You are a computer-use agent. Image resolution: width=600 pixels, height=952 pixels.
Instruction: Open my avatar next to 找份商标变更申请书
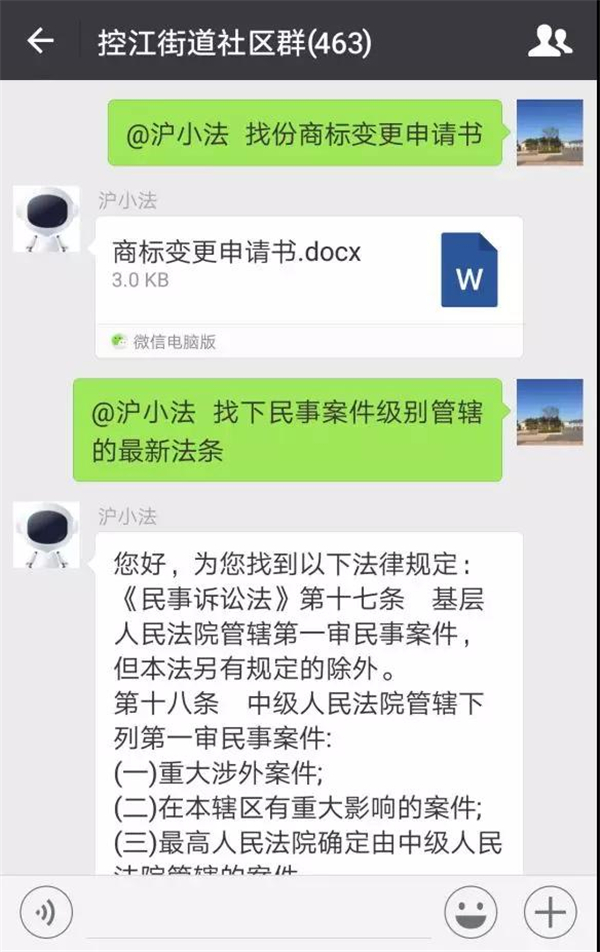[x=549, y=133]
